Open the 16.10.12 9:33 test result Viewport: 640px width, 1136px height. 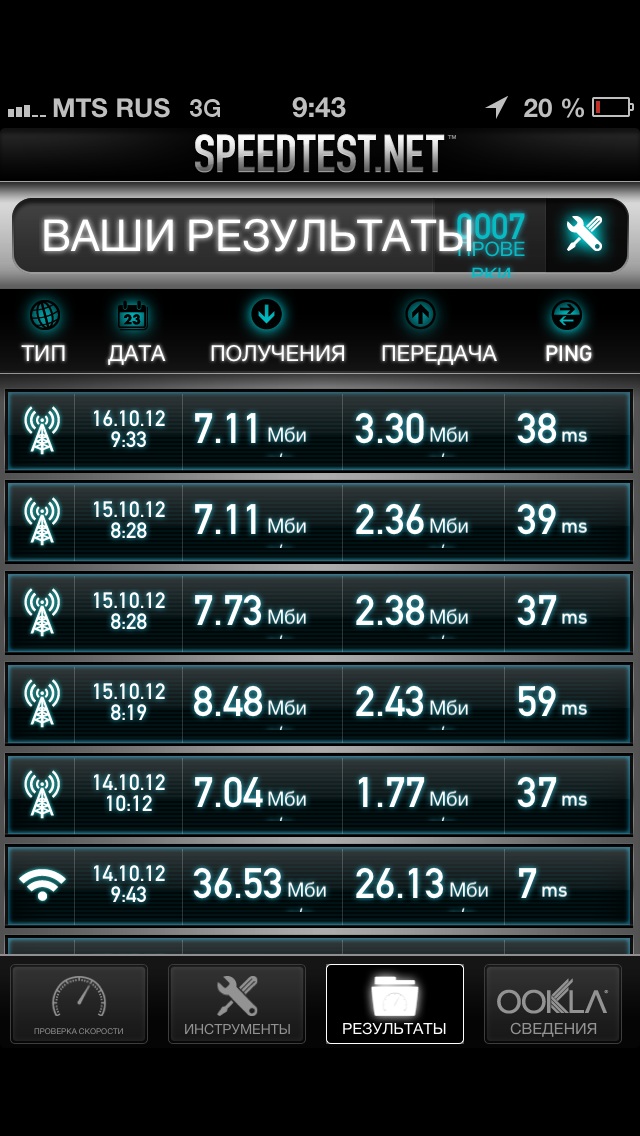[319, 430]
